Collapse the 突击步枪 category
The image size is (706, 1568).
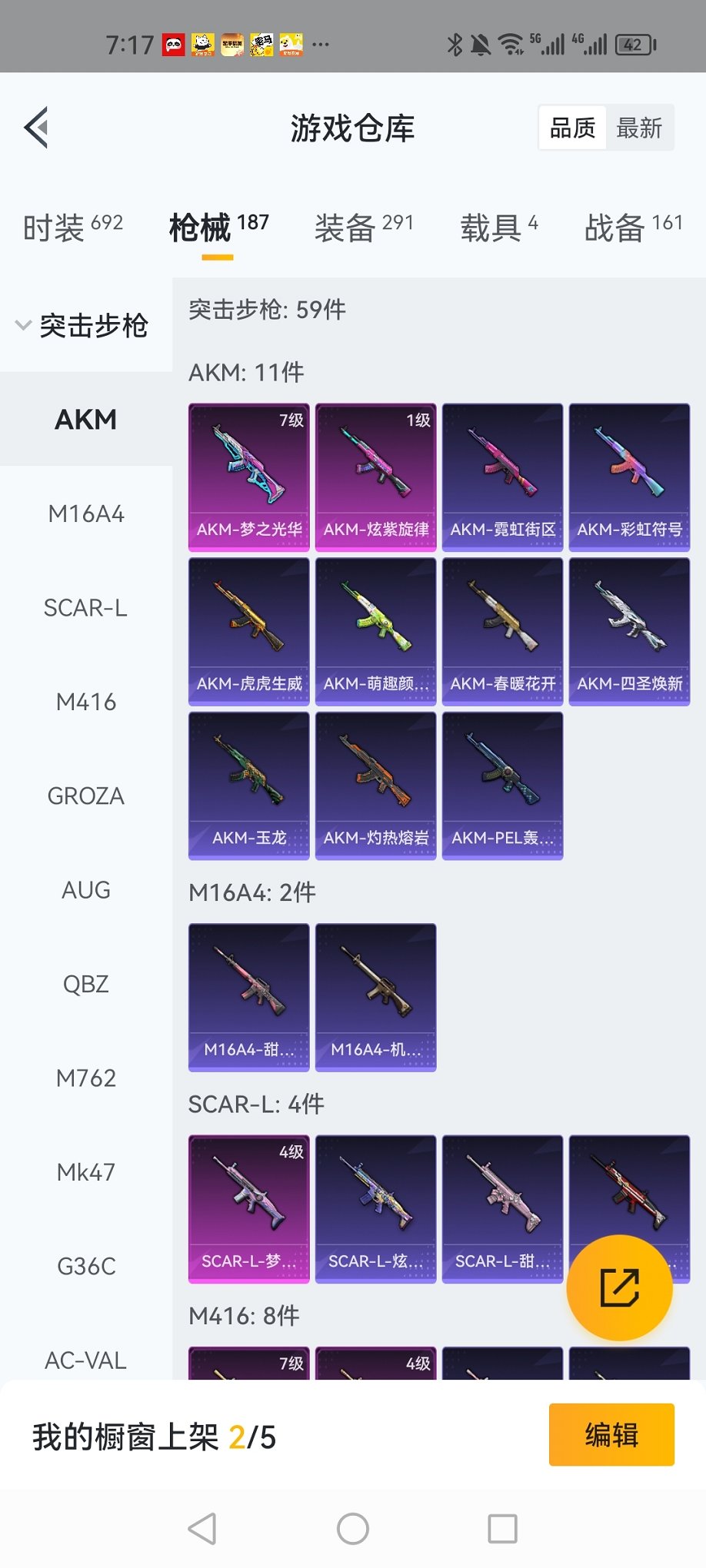pos(85,326)
